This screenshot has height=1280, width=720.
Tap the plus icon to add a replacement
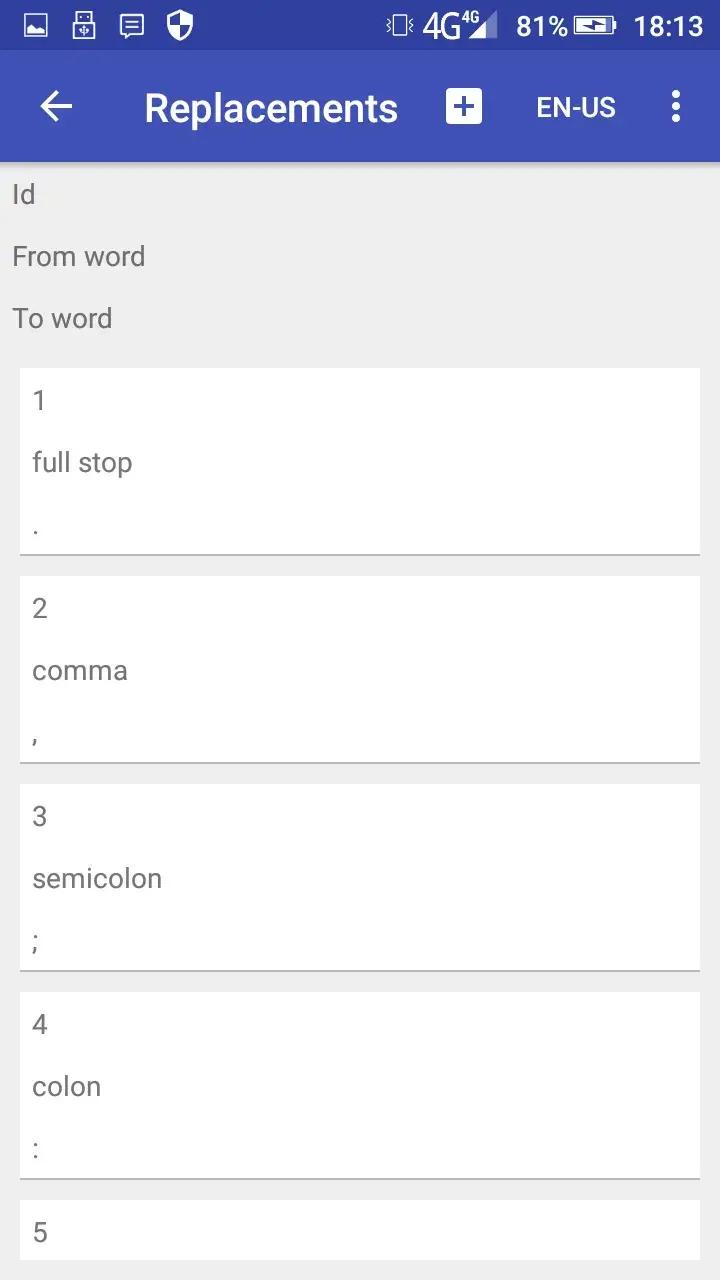click(x=463, y=106)
